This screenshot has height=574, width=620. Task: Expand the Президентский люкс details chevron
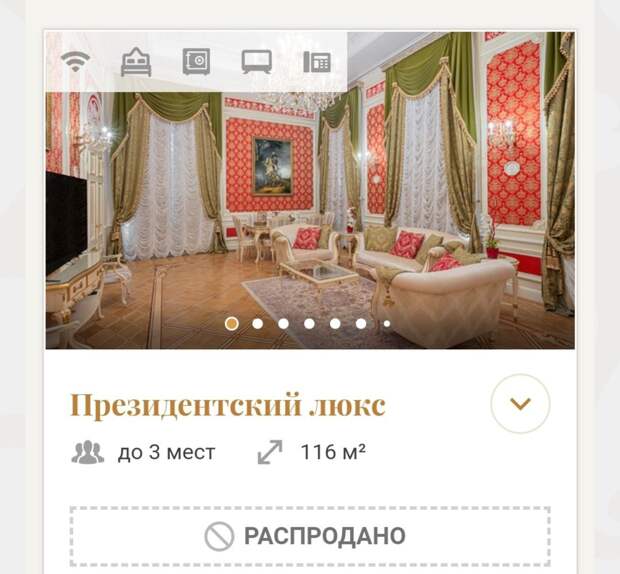[x=520, y=404]
